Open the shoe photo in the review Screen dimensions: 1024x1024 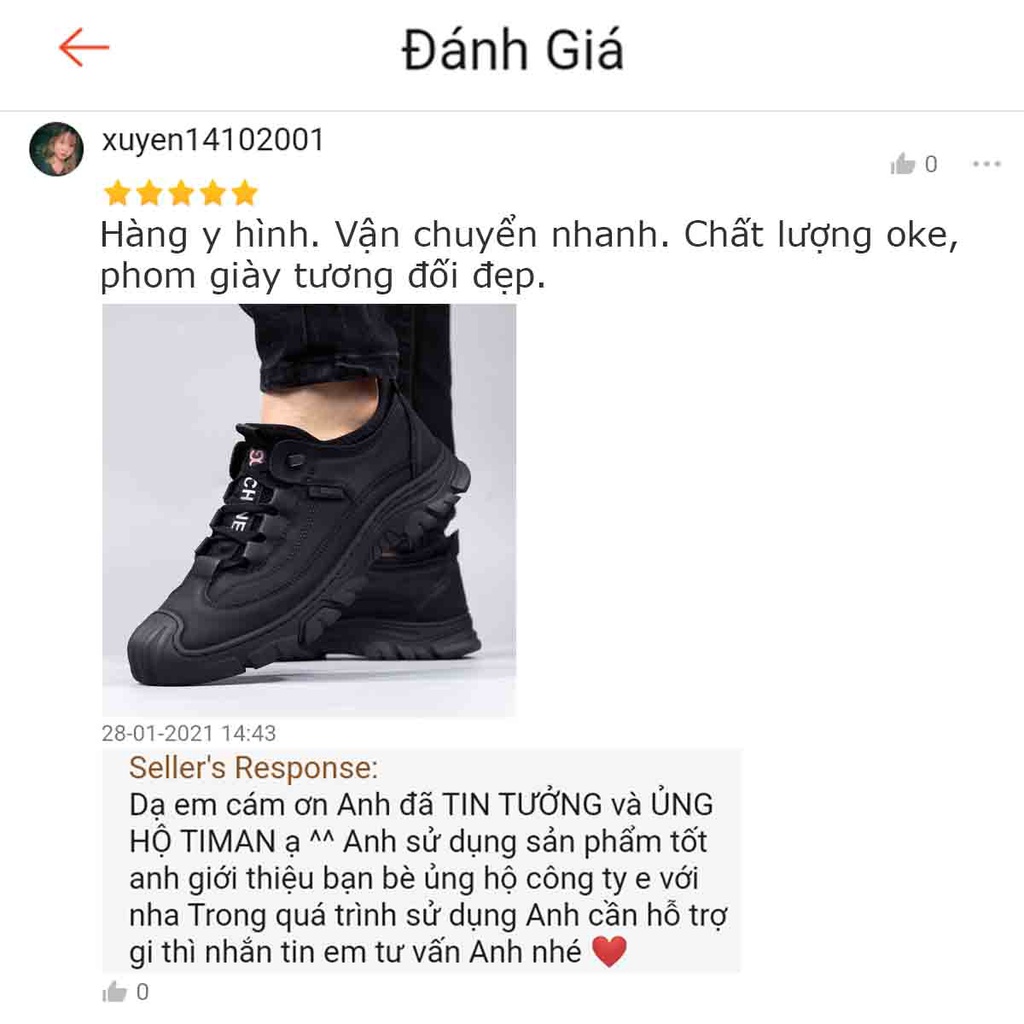coord(309,510)
